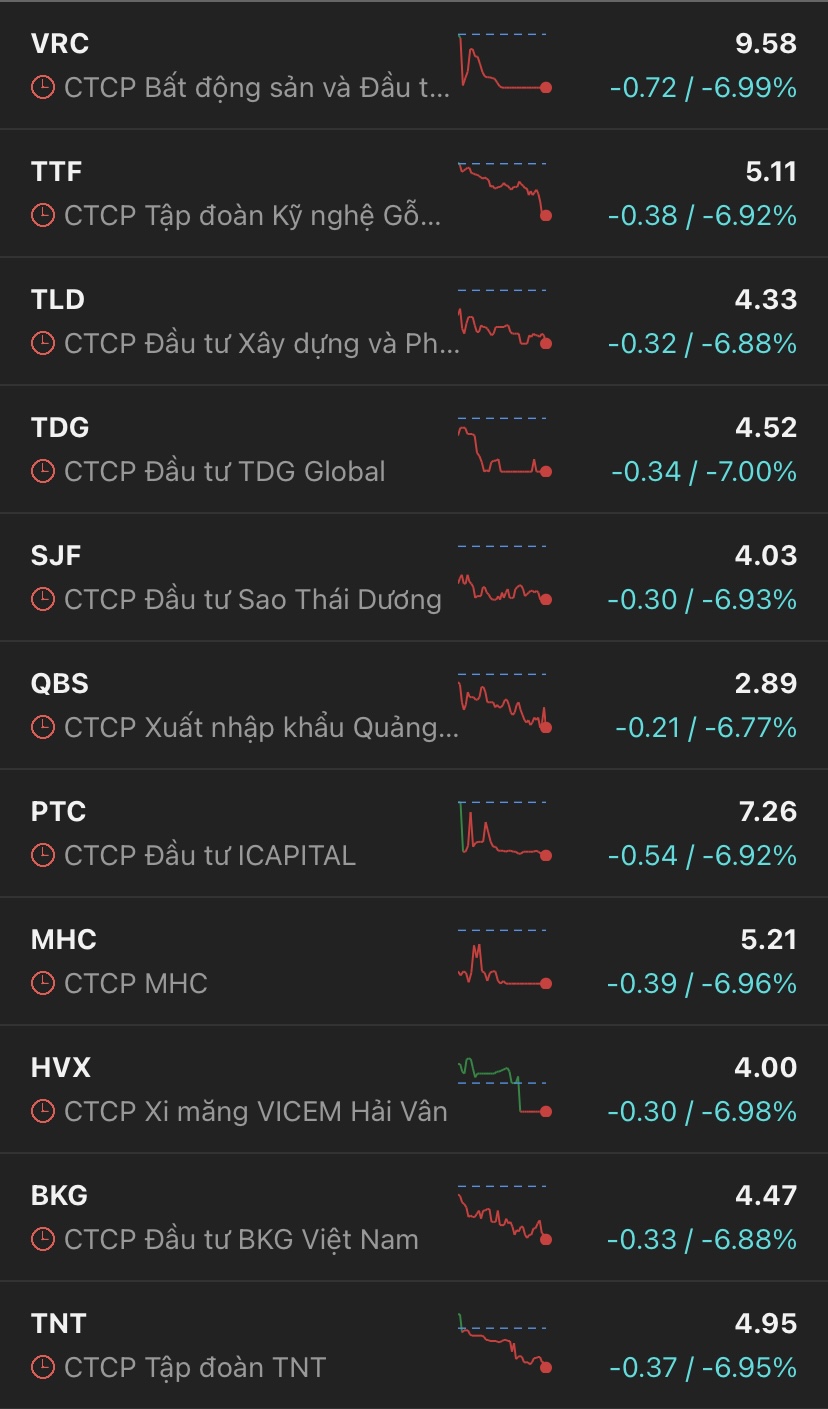The image size is (828, 1409).
Task: Open the VRC stock row
Action: [240, 66]
